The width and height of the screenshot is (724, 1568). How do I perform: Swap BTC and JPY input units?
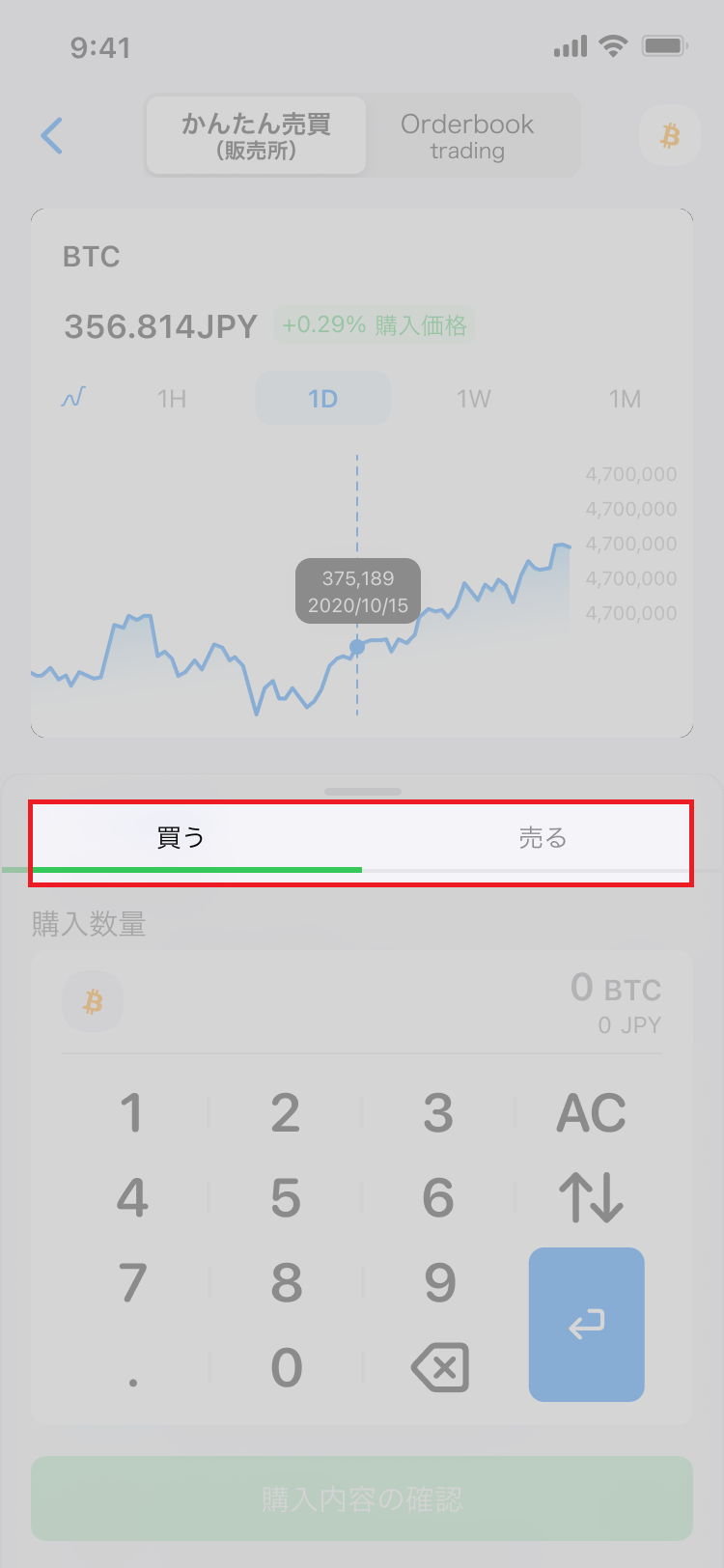tap(591, 1197)
